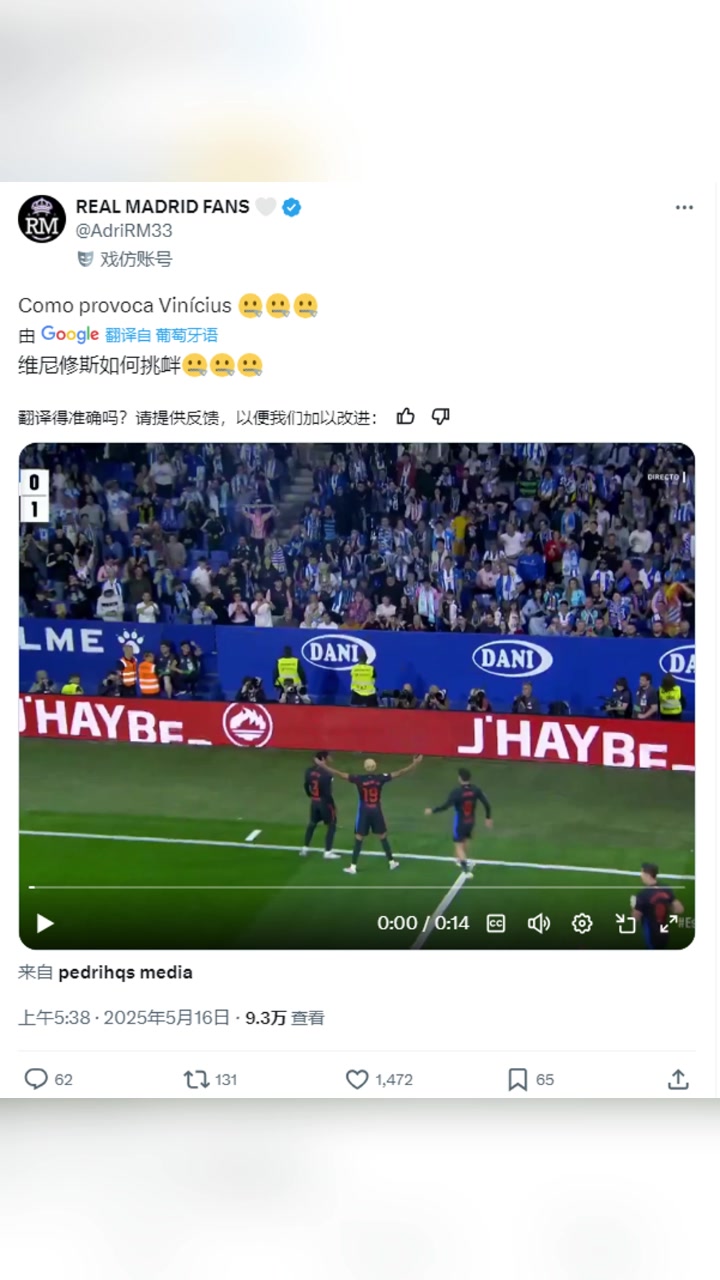
Task: Reply to the tweet with 62 comments
Action: [x=37, y=1079]
